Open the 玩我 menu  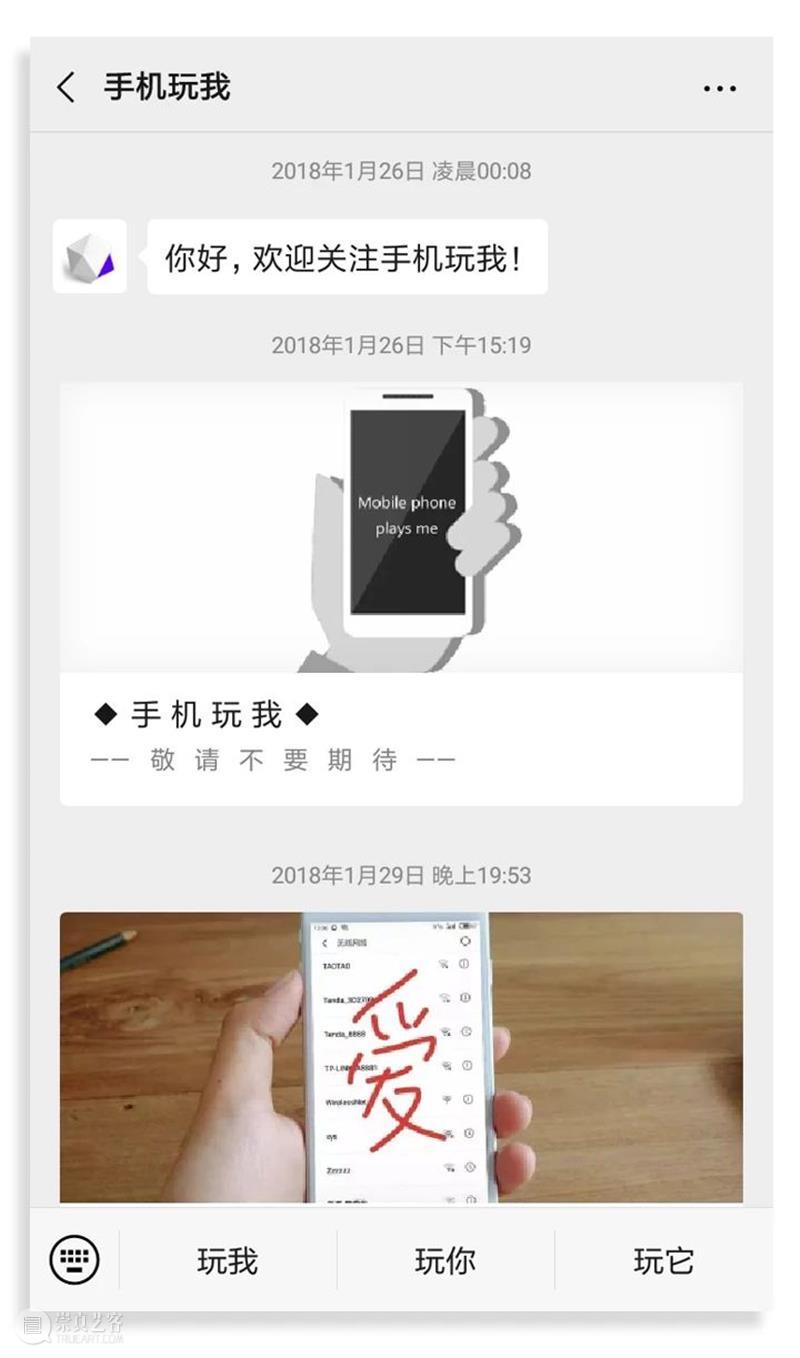tap(228, 1261)
